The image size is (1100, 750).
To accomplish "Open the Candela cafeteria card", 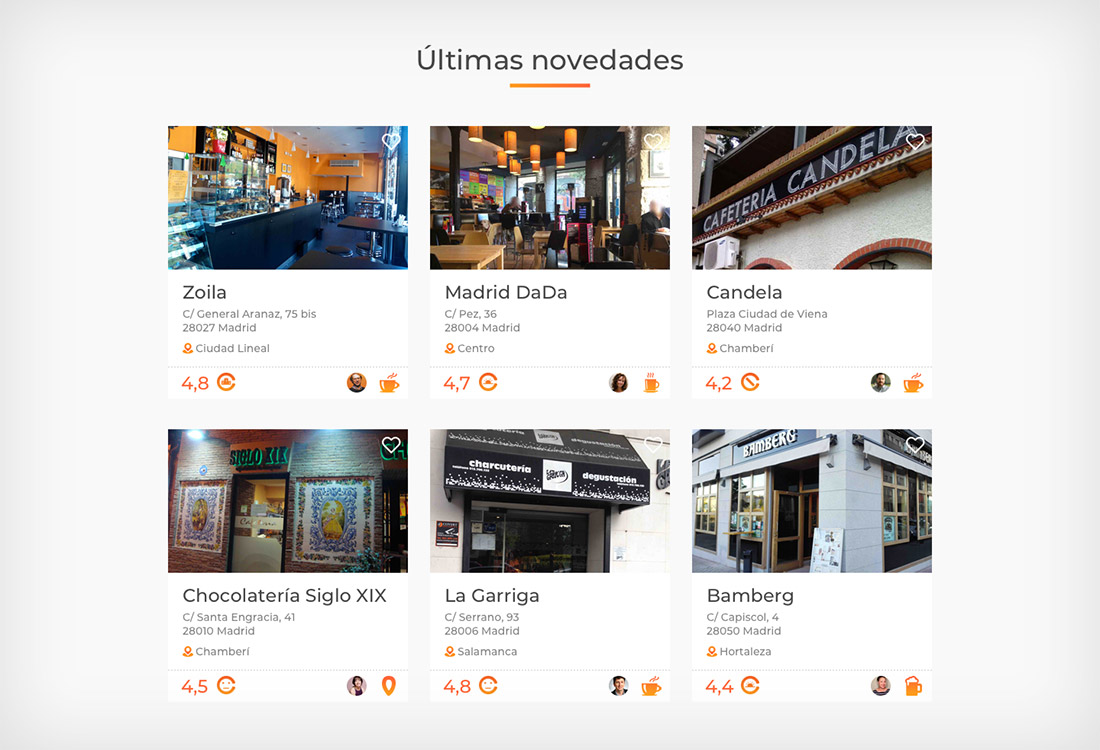I will click(744, 293).
